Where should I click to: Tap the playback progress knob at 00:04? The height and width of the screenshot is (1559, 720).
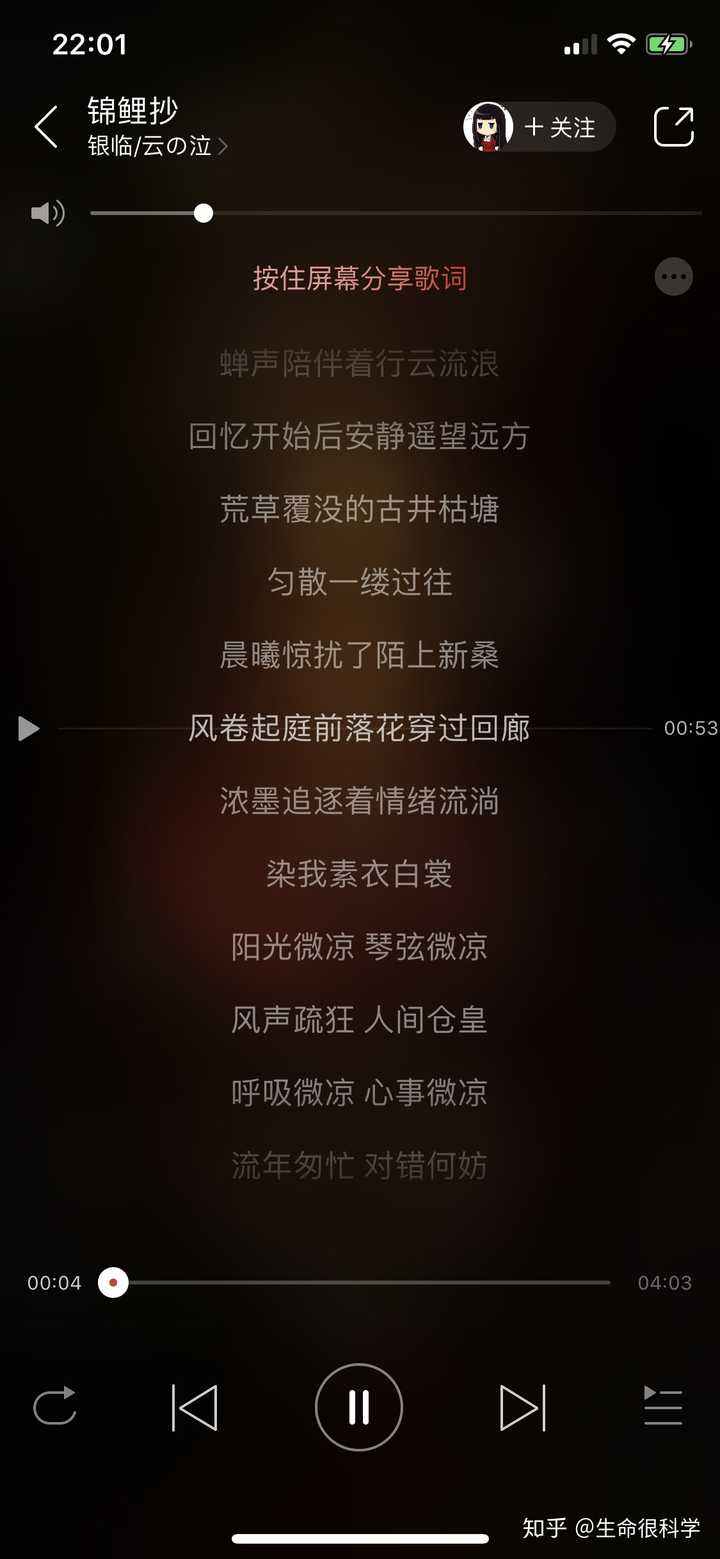pos(113,1281)
